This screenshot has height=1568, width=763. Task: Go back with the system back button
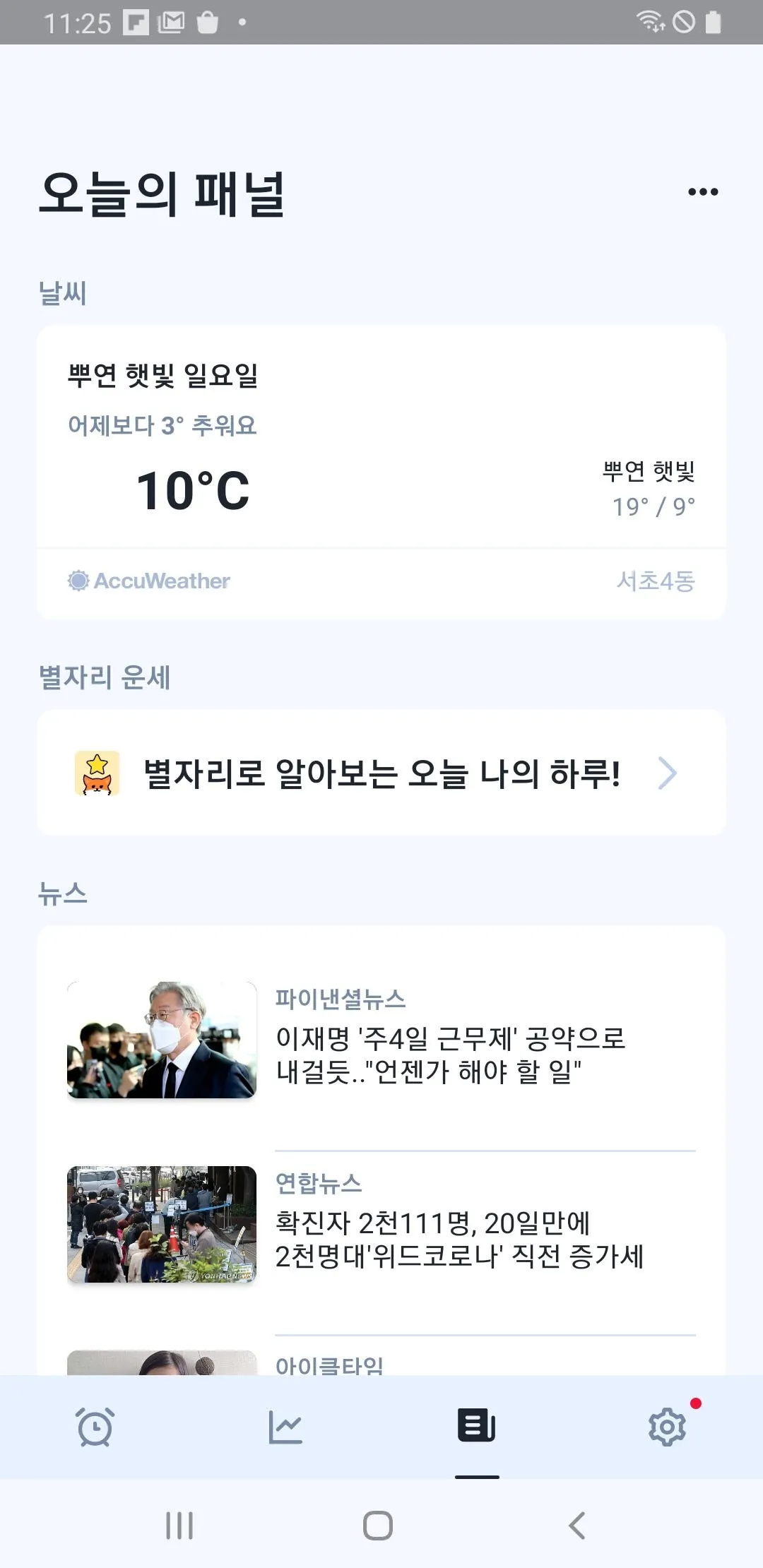tap(576, 1526)
